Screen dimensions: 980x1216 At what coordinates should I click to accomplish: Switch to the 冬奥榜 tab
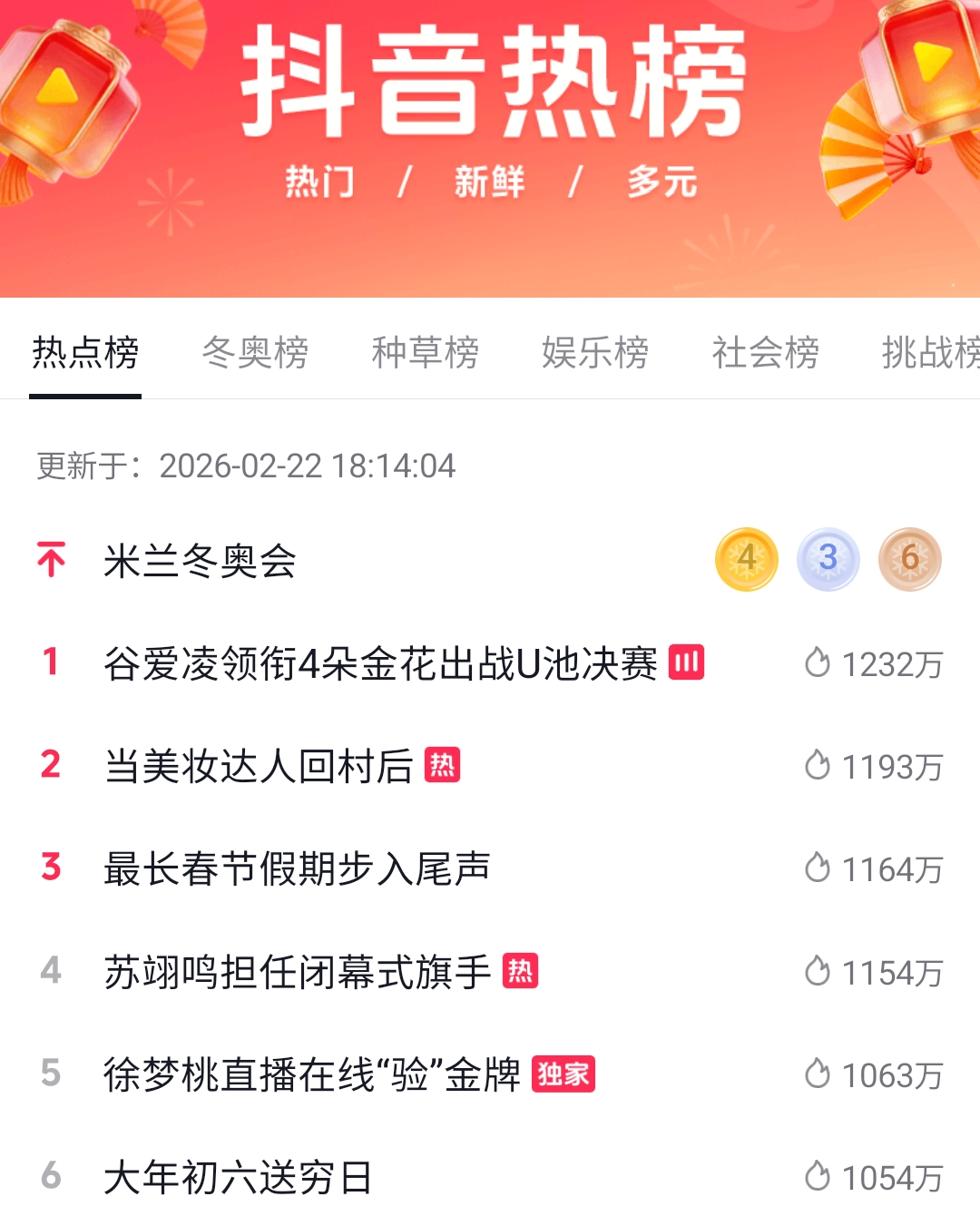click(x=255, y=352)
